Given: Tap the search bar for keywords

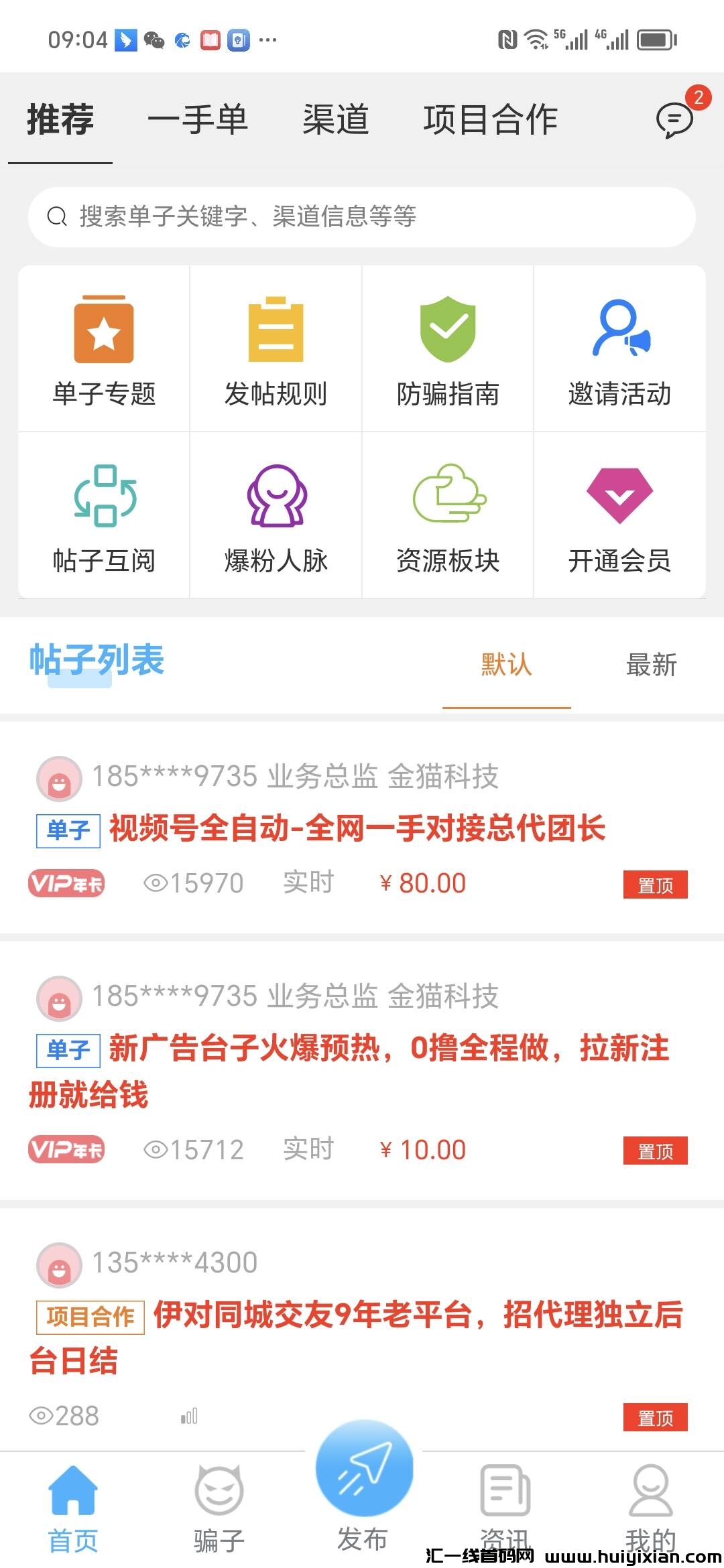Looking at the screenshot, I should pos(362,216).
